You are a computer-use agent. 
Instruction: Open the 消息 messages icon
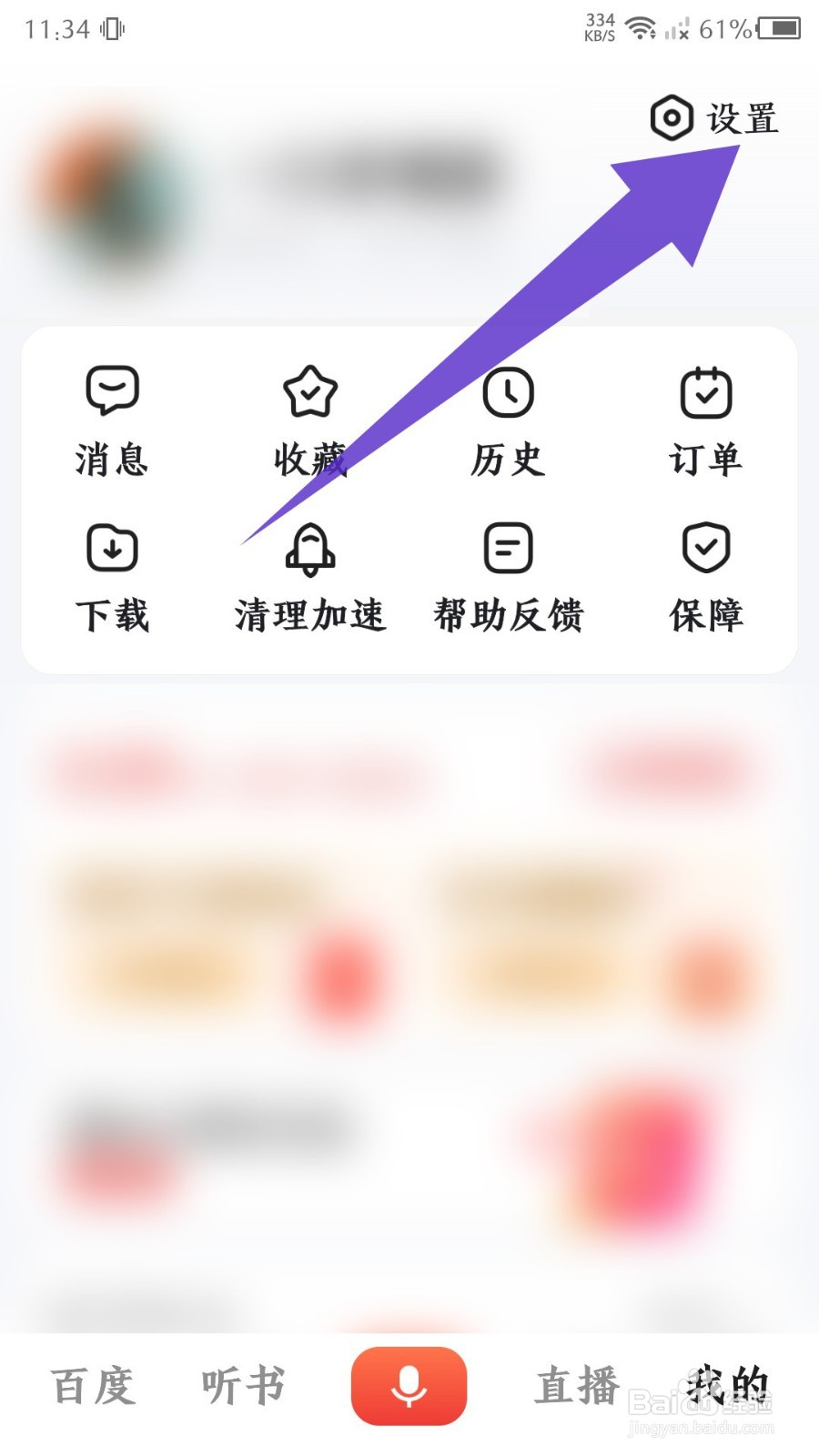[x=111, y=393]
